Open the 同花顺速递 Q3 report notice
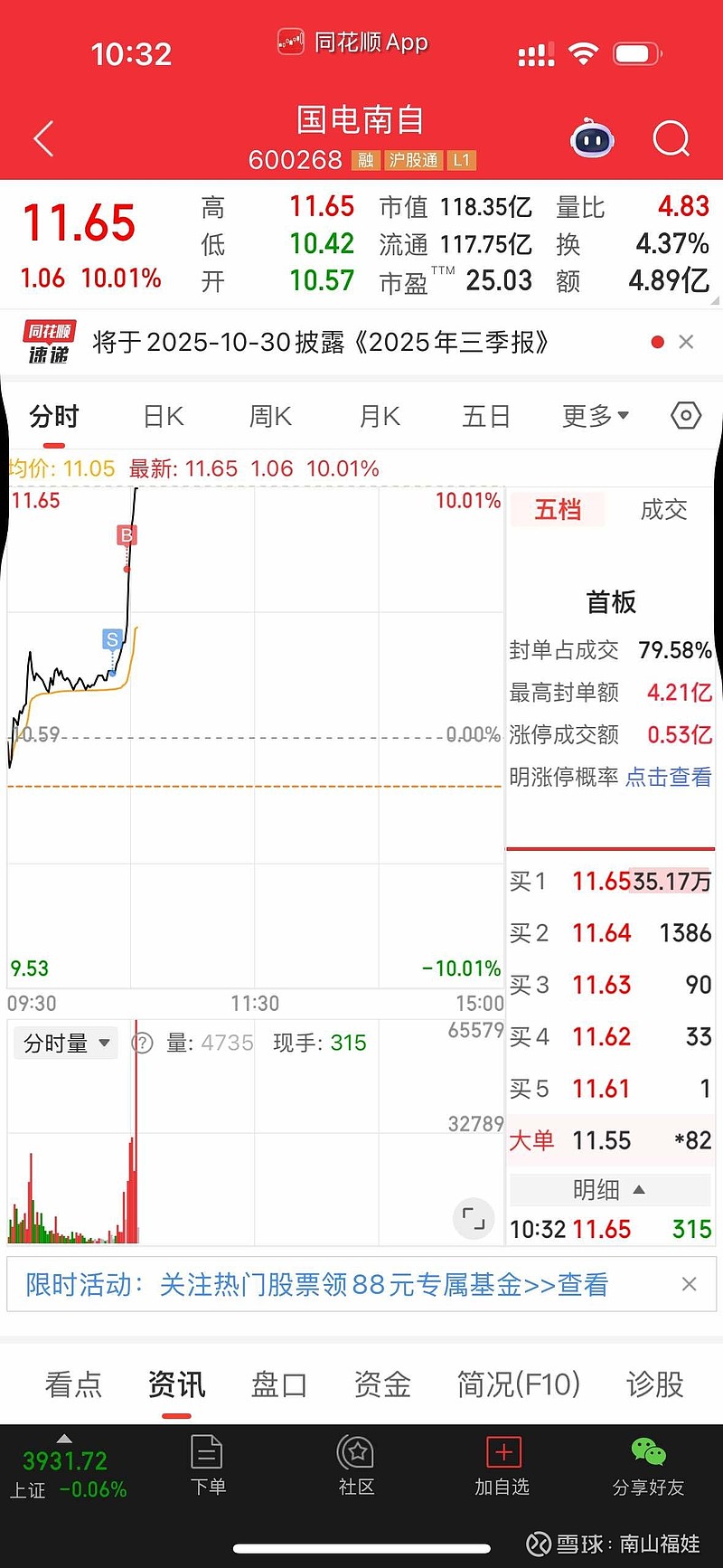Image resolution: width=723 pixels, height=1568 pixels. point(321,343)
